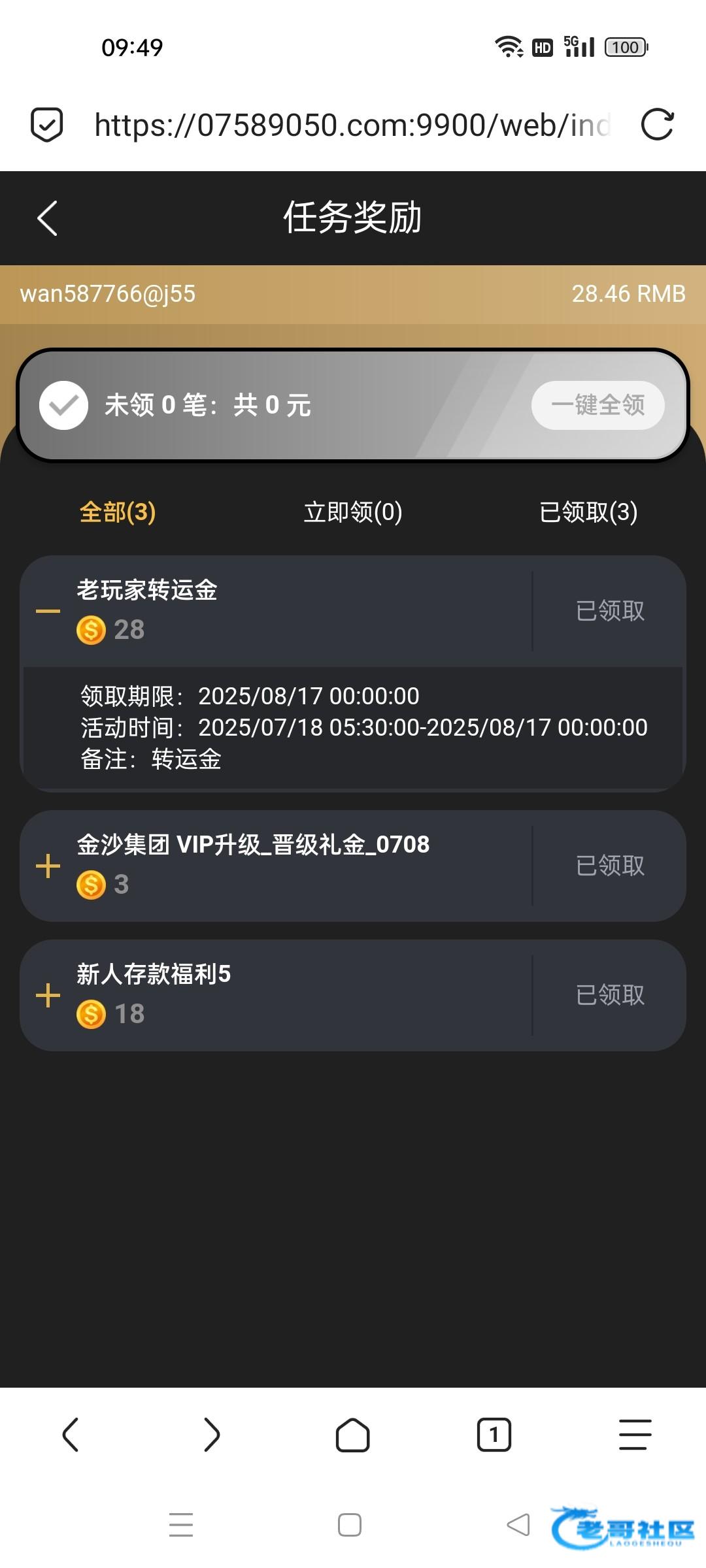Navigate back in the browser toolbar
The image size is (706, 1568).
pyautogui.click(x=71, y=1435)
